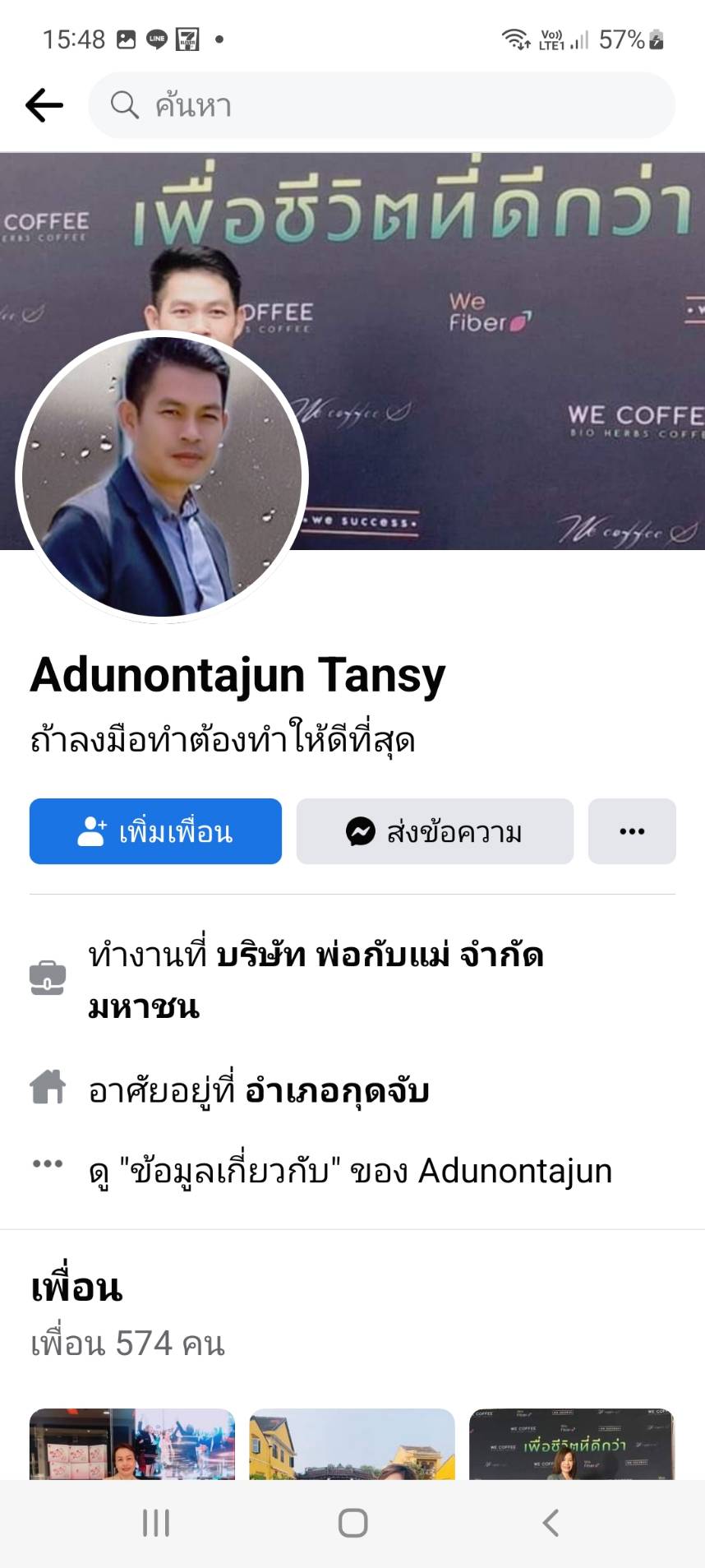Open workplace บริษัท พ่อกับแม่ จำกัด มหาชน
This screenshot has width=705, height=1568.
click(316, 980)
